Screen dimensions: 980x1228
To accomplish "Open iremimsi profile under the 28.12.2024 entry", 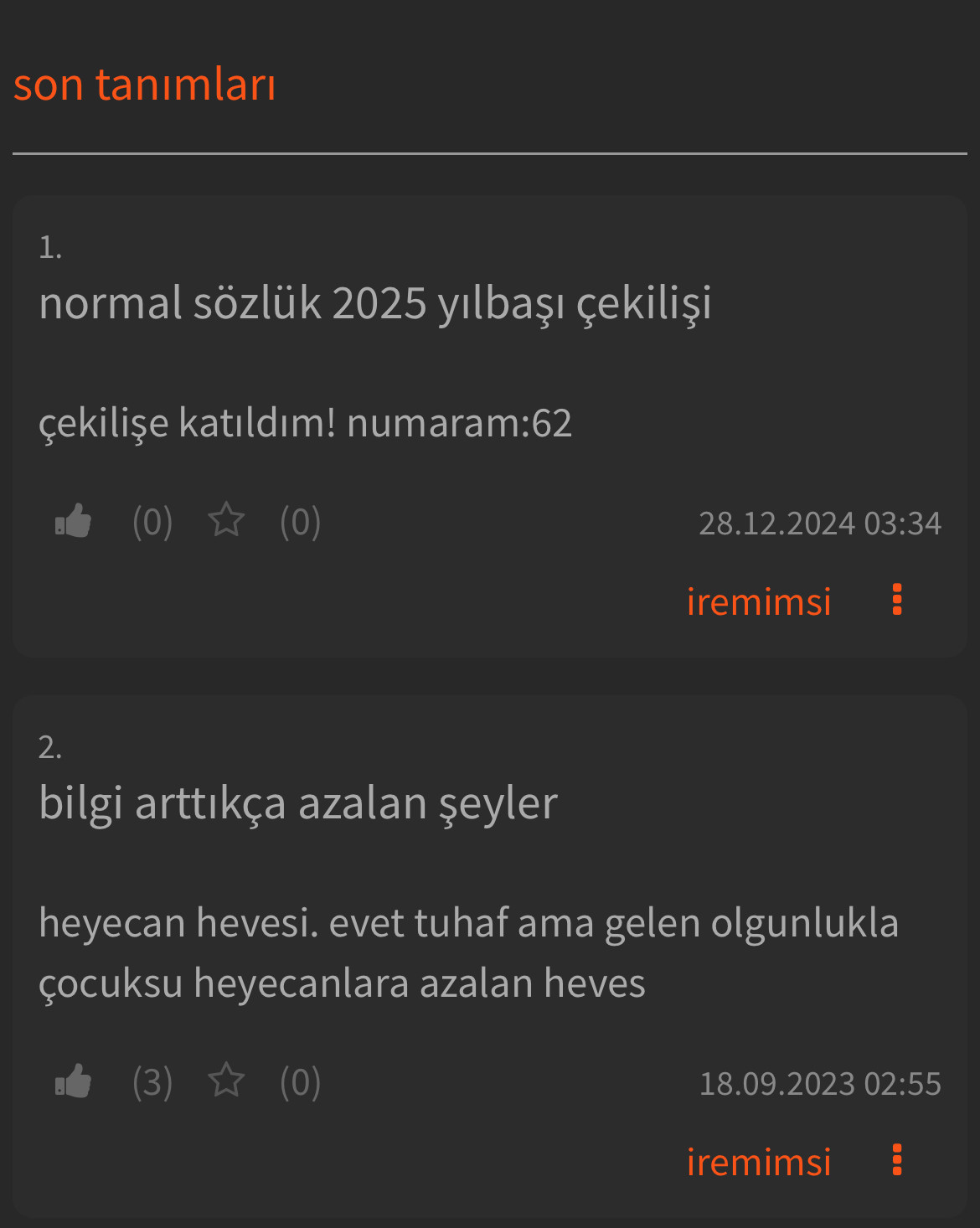I will (x=758, y=601).
